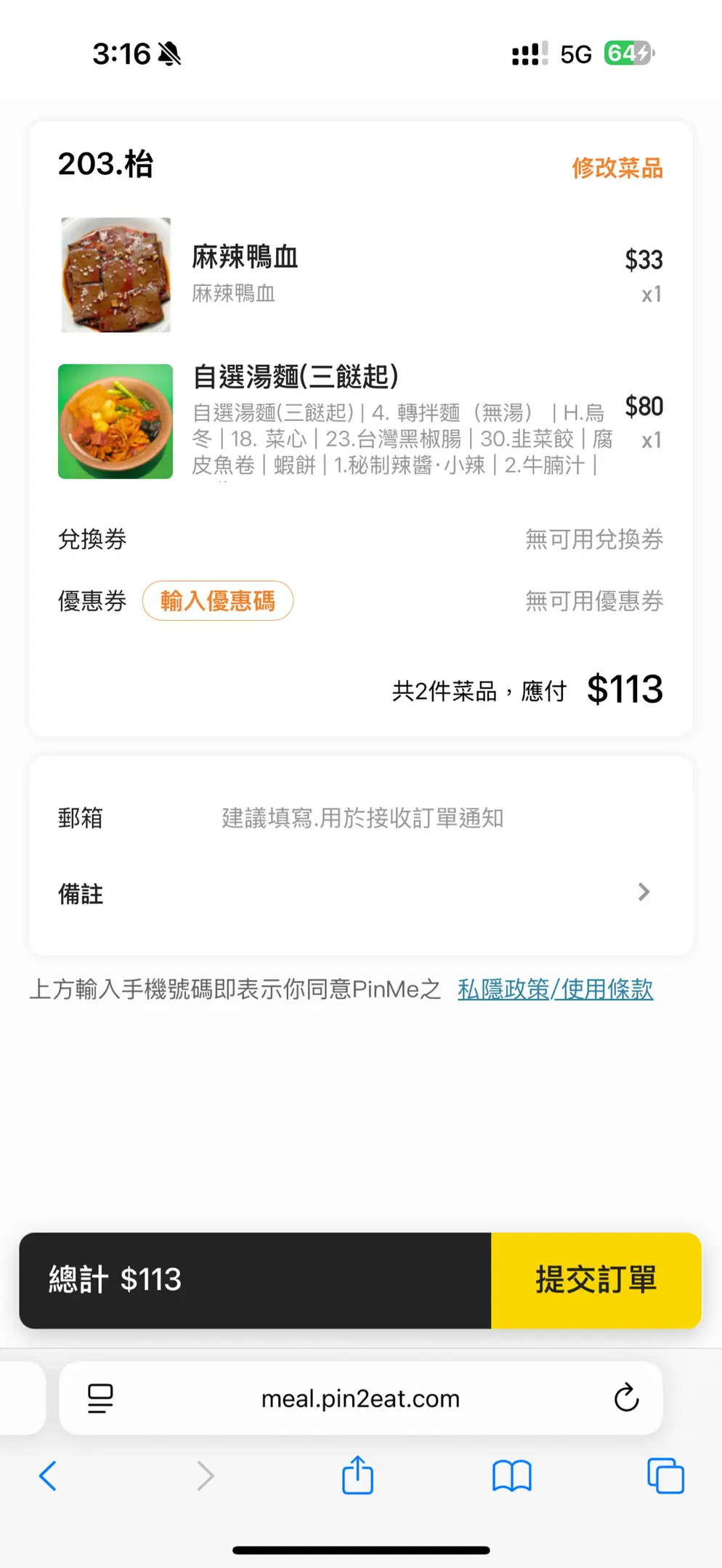
Task: Tap the 輸入優惠碼 coupon code button
Action: tap(218, 601)
